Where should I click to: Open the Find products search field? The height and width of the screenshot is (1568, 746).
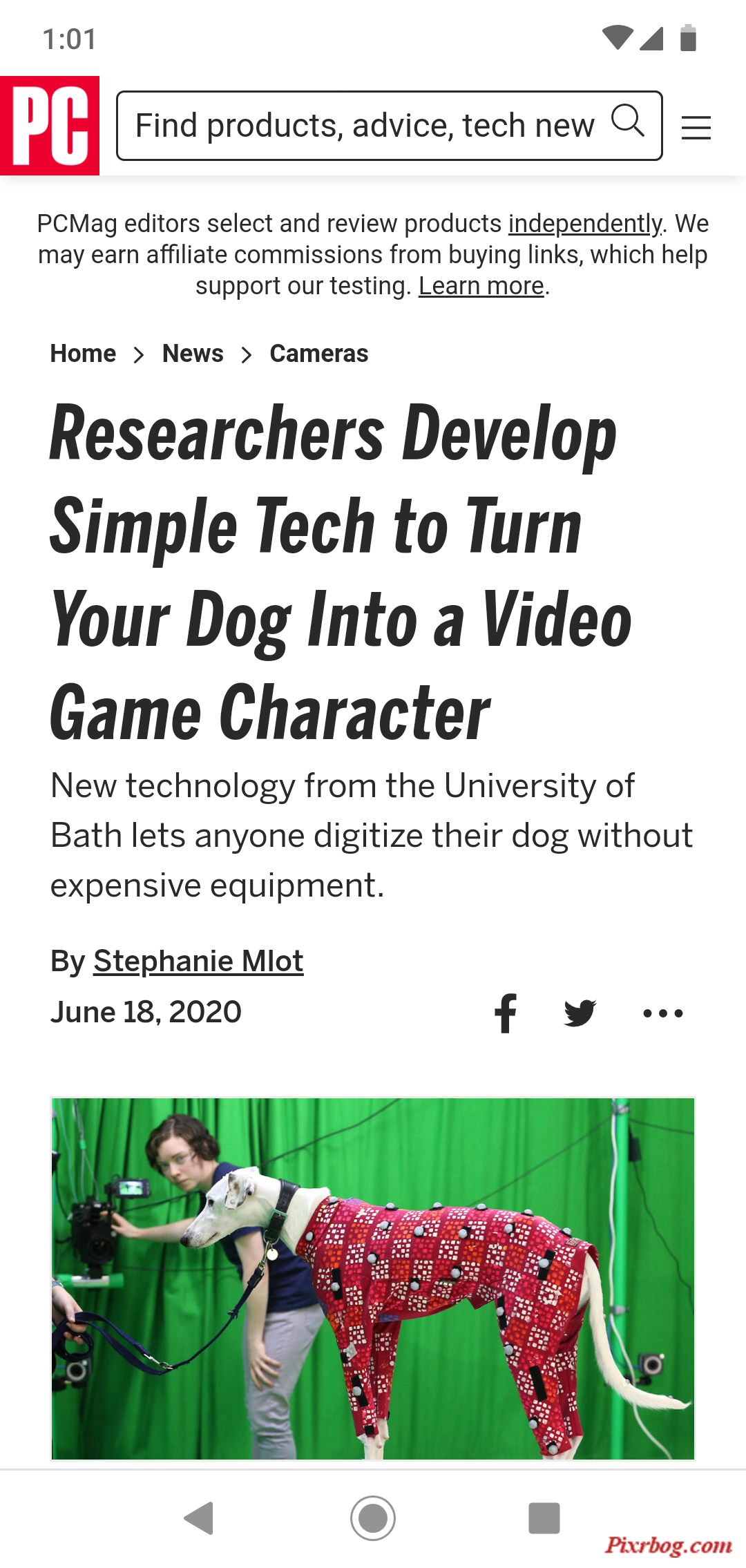point(365,126)
